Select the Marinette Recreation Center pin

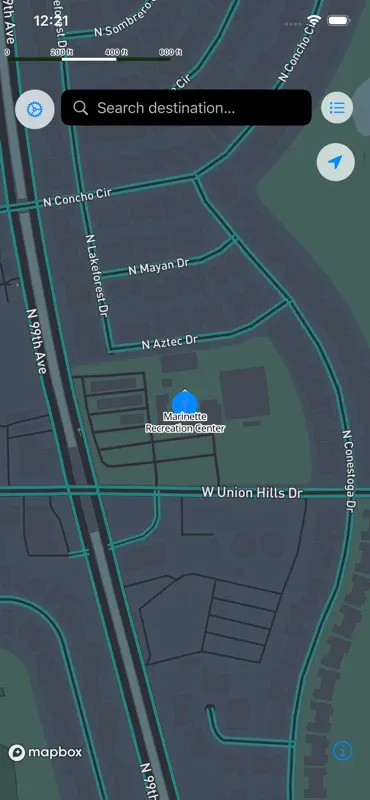pyautogui.click(x=185, y=403)
